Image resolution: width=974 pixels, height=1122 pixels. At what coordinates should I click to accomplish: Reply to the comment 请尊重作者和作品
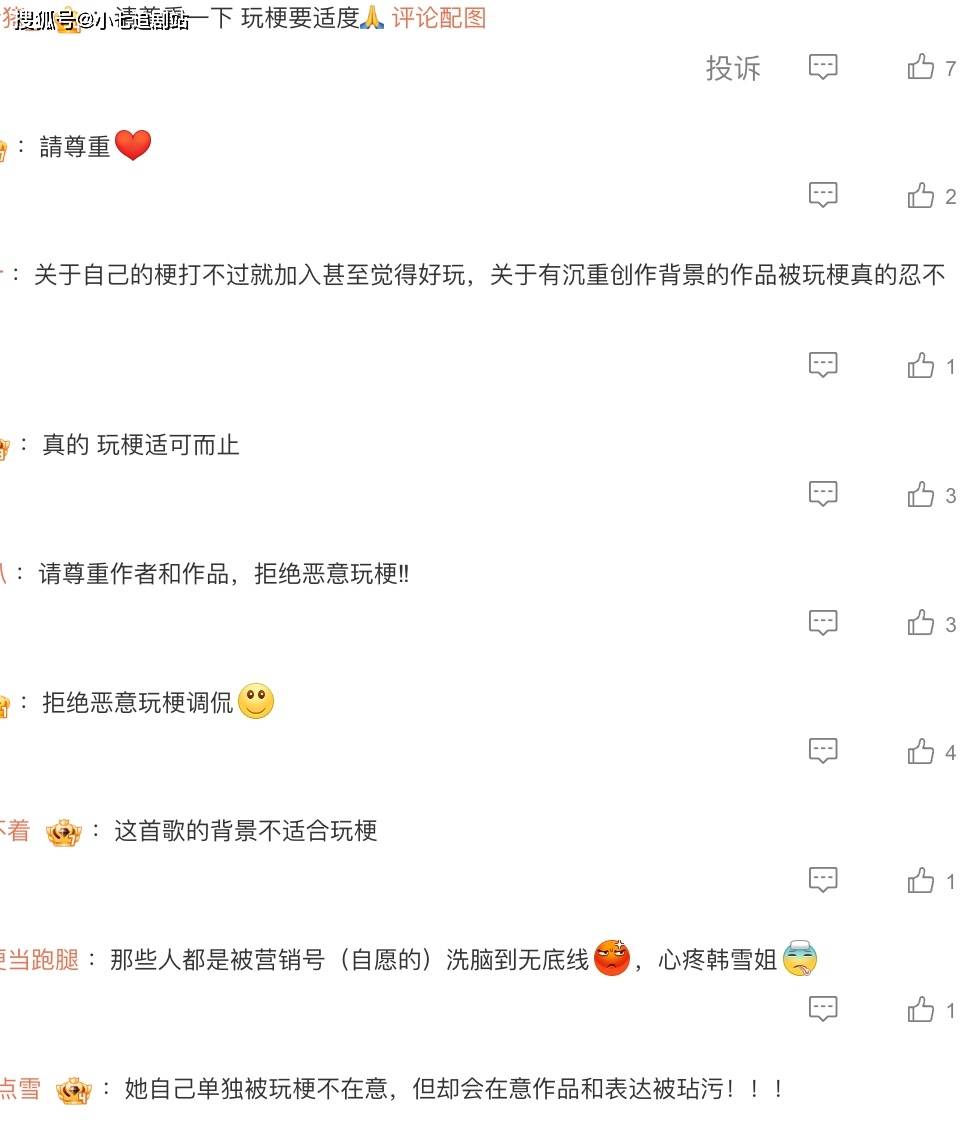(822, 623)
